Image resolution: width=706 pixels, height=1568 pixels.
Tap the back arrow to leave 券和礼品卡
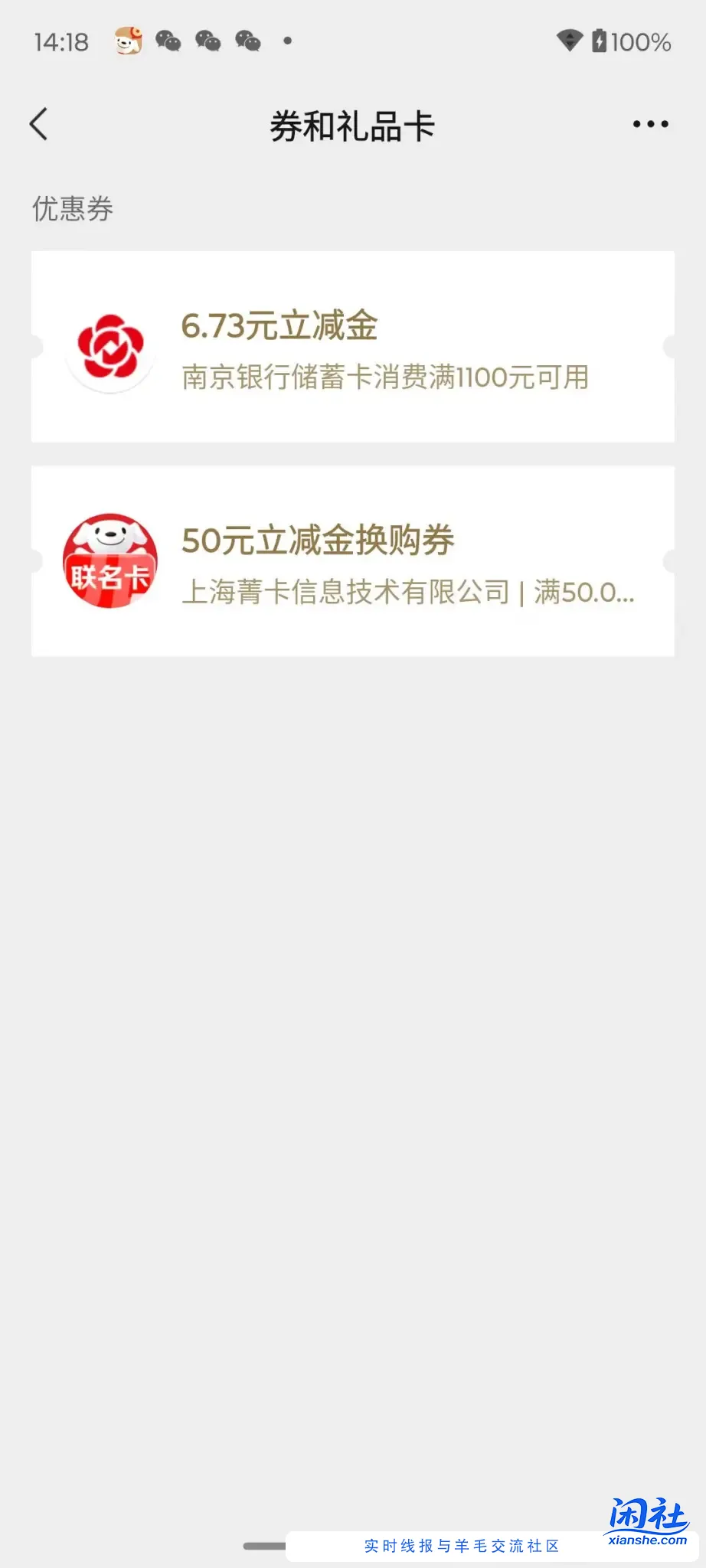click(x=38, y=124)
